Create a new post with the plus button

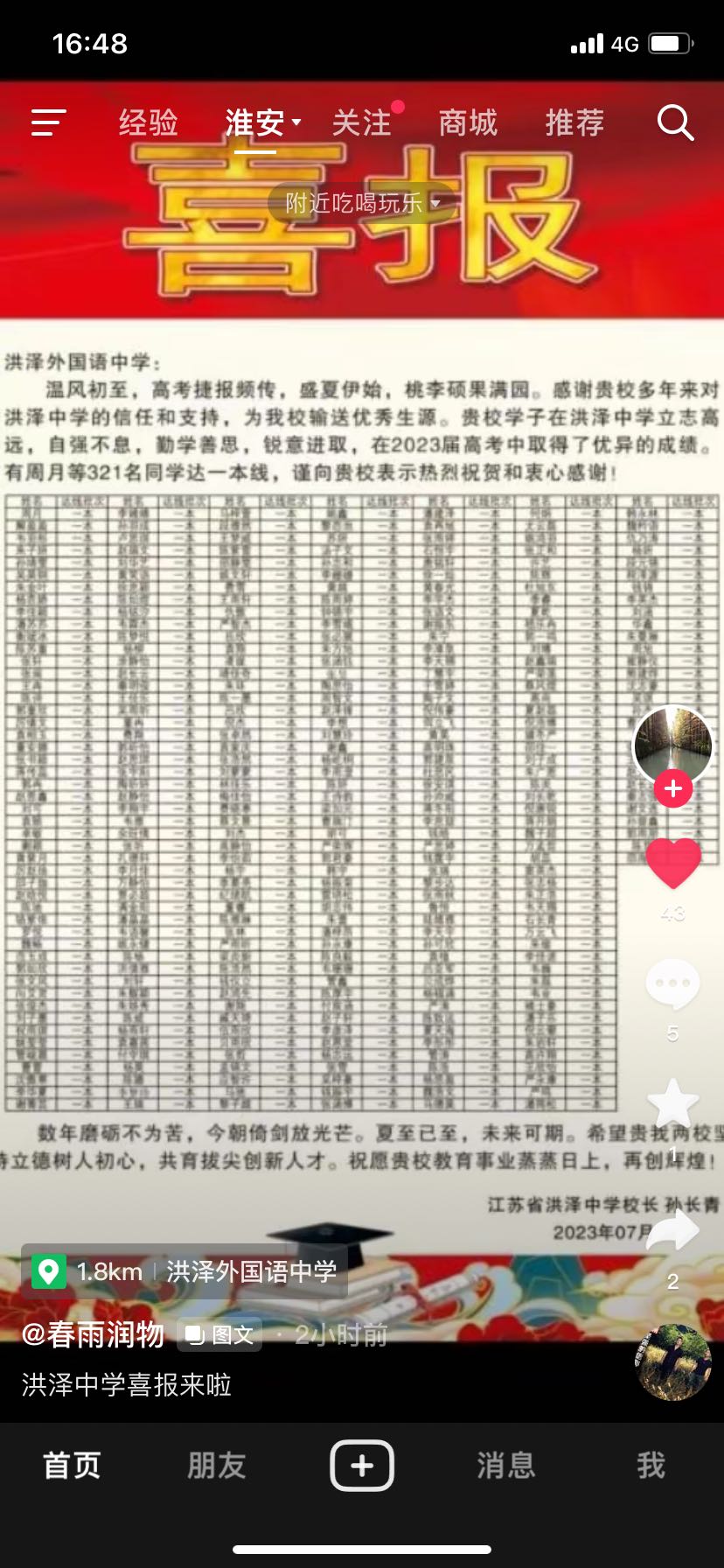[362, 1465]
